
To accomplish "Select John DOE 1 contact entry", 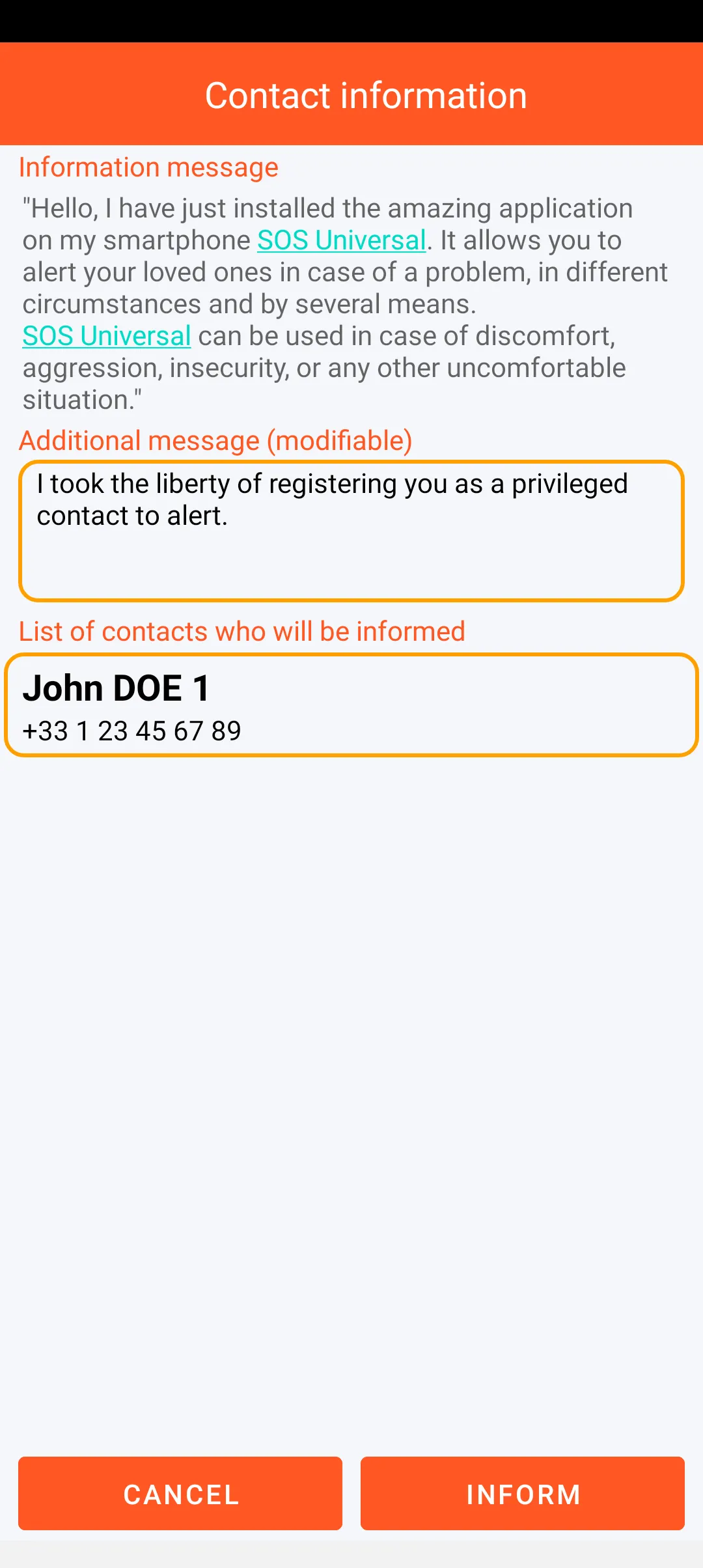I will [351, 705].
